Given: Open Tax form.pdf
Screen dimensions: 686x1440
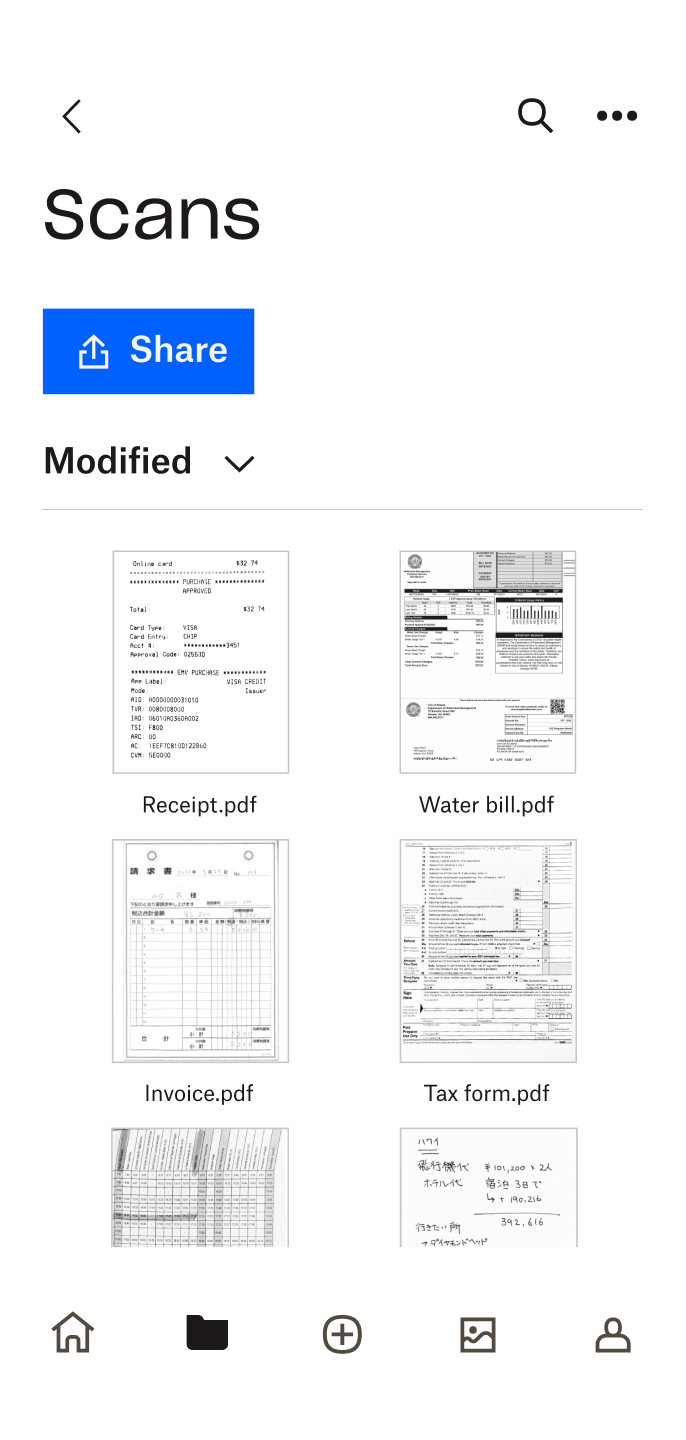Looking at the screenshot, I should click(487, 951).
